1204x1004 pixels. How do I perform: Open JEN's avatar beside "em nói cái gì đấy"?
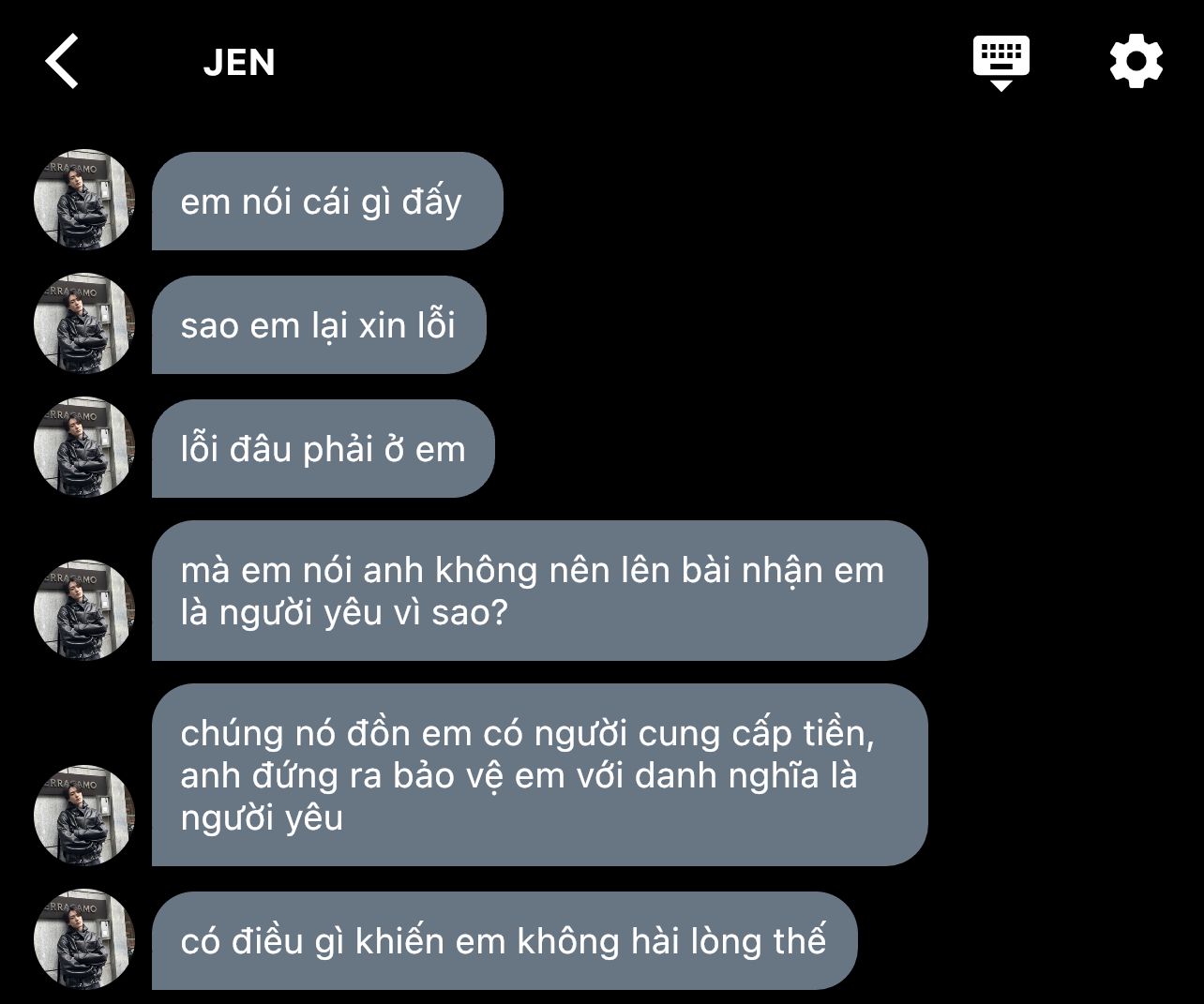pyautogui.click(x=84, y=200)
